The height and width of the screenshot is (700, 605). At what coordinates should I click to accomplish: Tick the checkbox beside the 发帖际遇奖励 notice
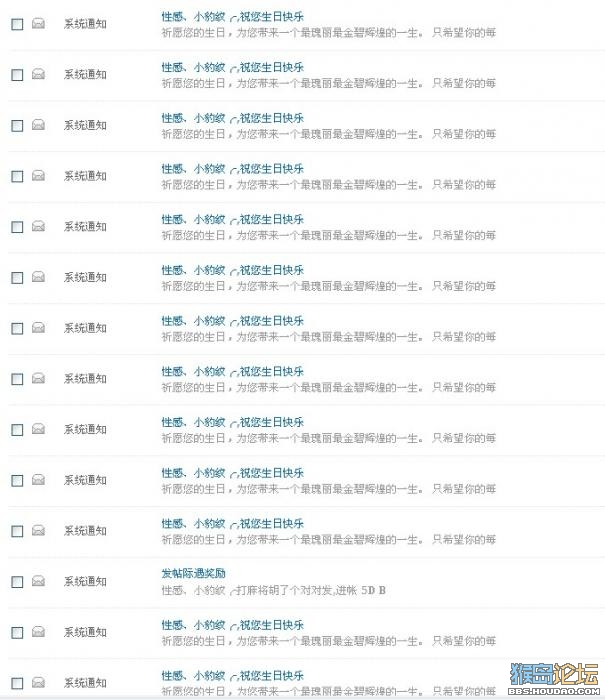pyautogui.click(x=17, y=582)
